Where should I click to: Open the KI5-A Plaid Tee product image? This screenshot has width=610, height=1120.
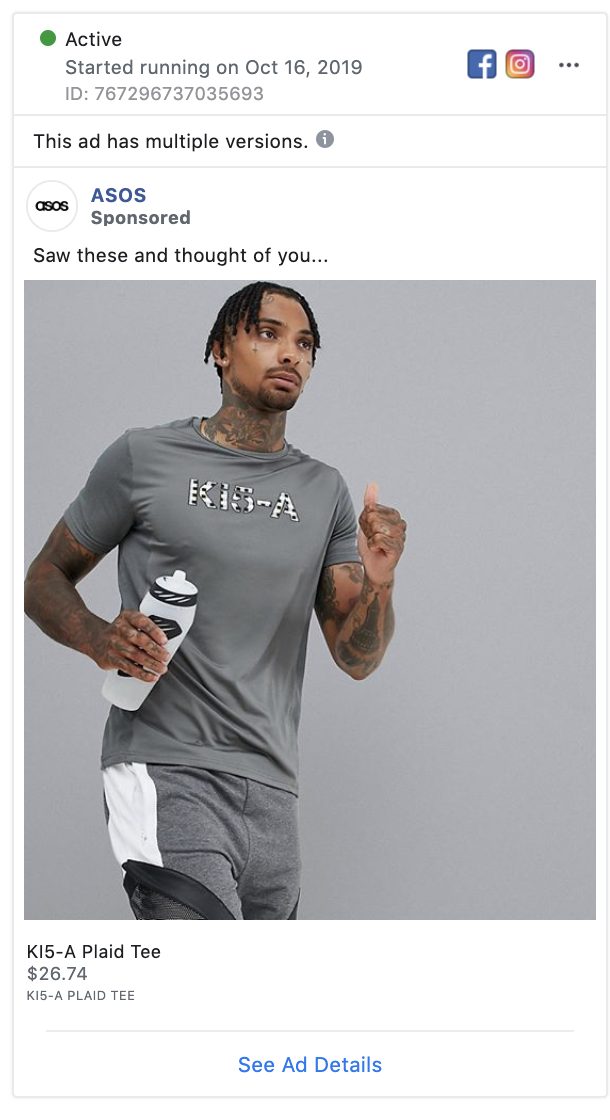310,599
